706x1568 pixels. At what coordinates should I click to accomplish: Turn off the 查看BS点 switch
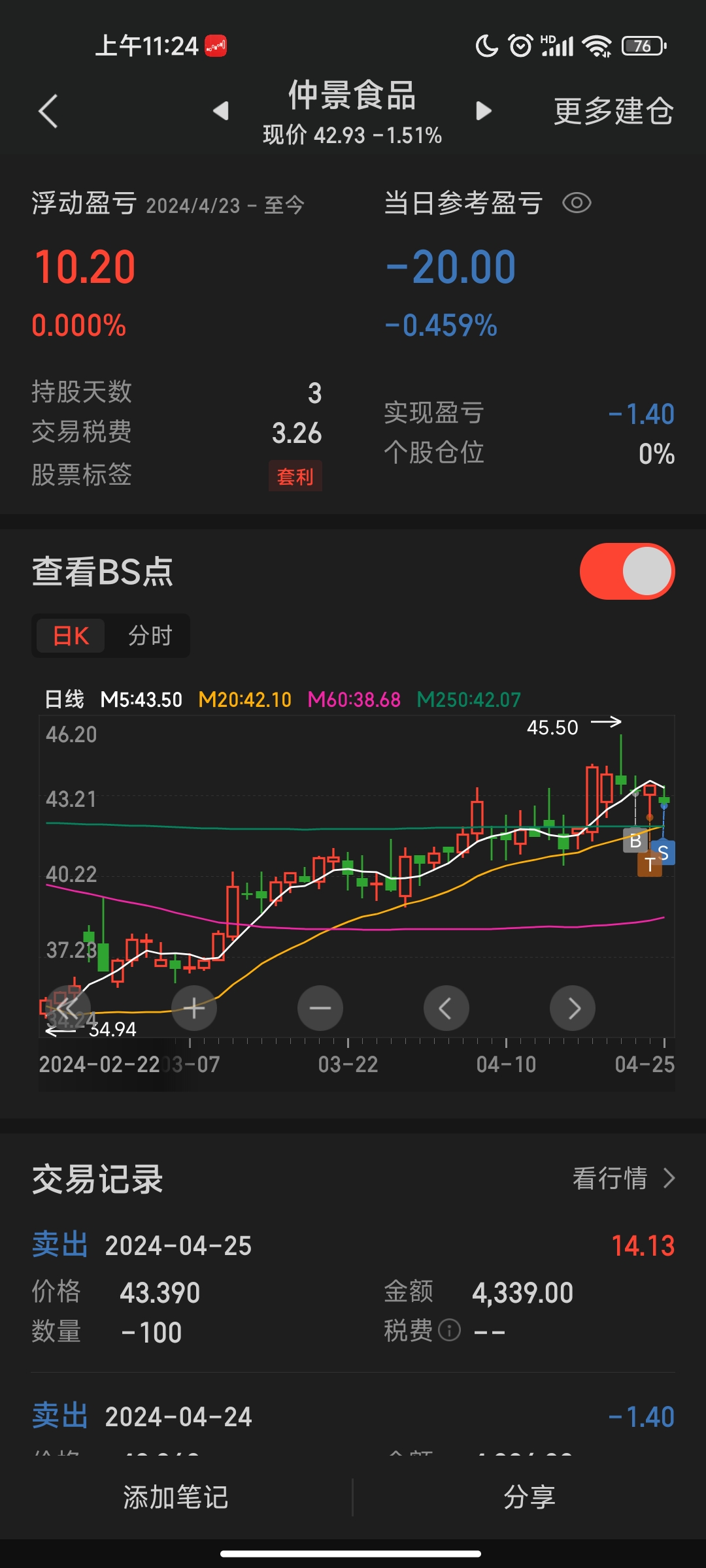627,572
